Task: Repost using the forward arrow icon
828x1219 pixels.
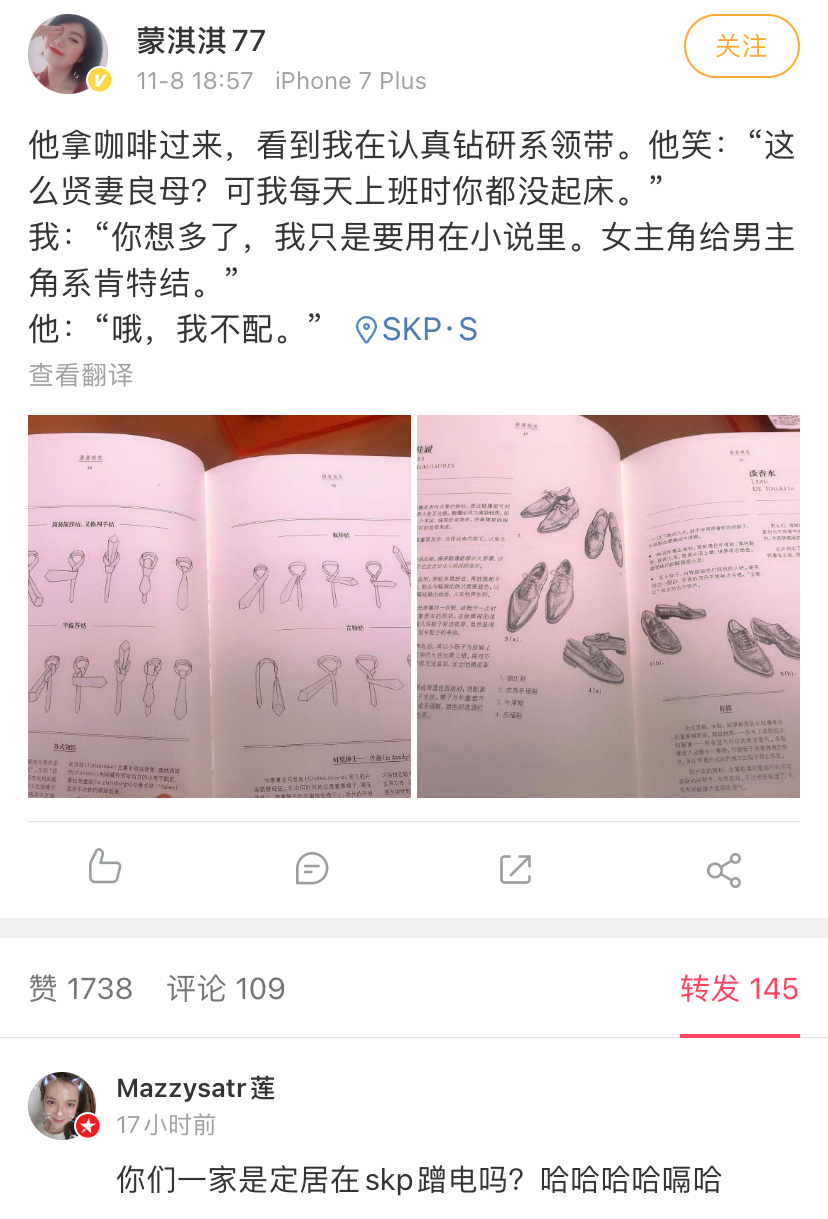Action: point(516,868)
